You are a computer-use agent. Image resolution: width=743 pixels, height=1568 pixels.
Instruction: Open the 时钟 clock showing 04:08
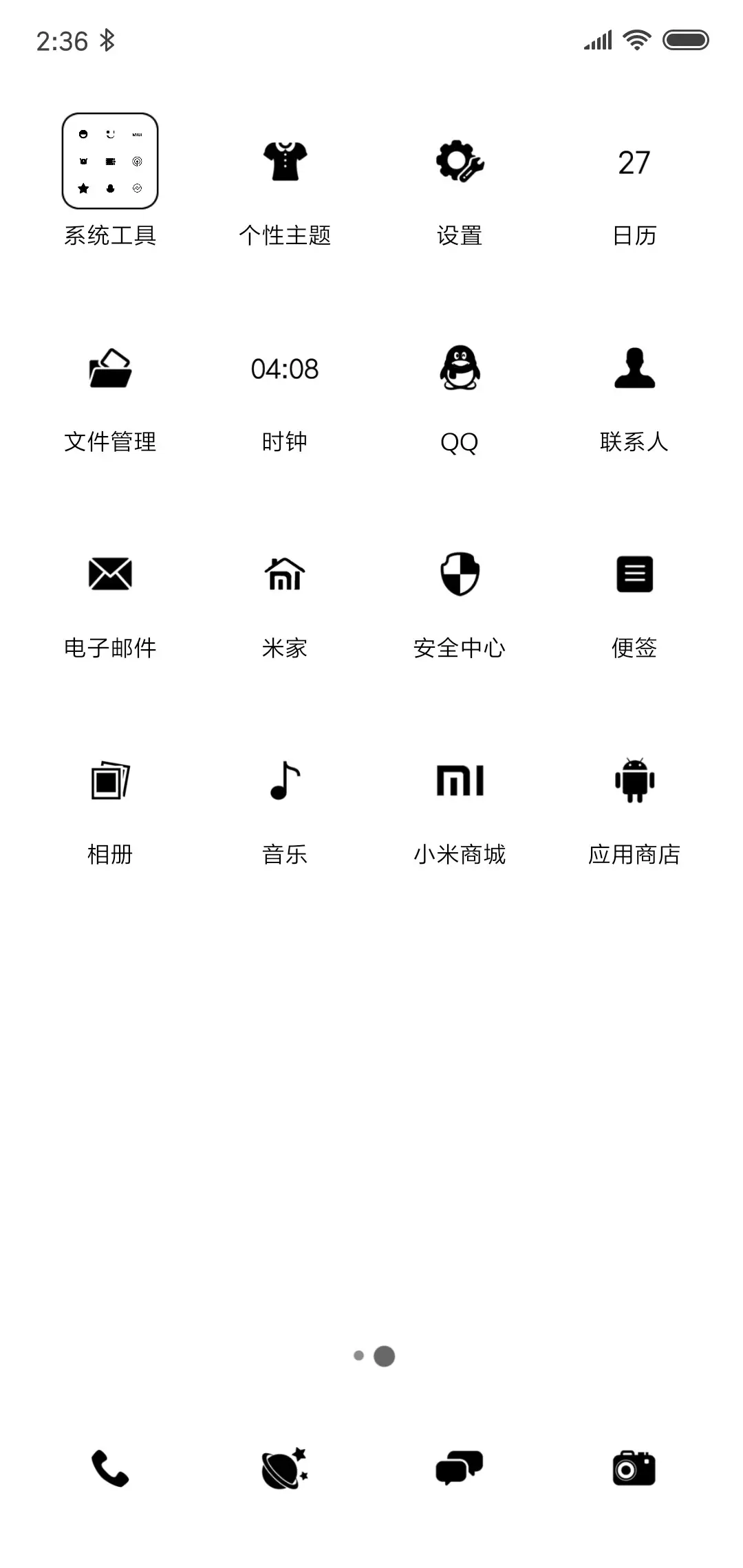(285, 369)
